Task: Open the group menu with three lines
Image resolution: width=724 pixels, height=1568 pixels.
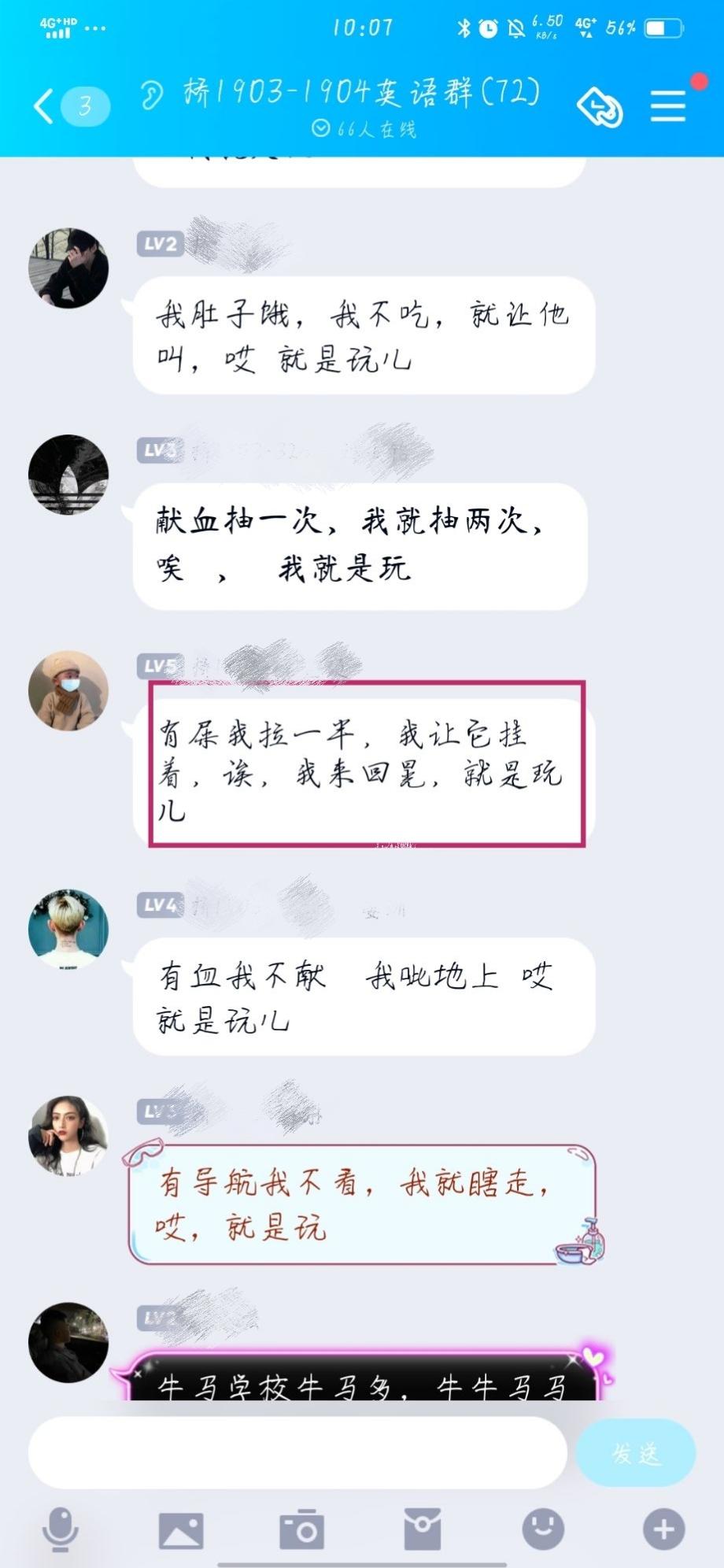Action: coord(668,106)
